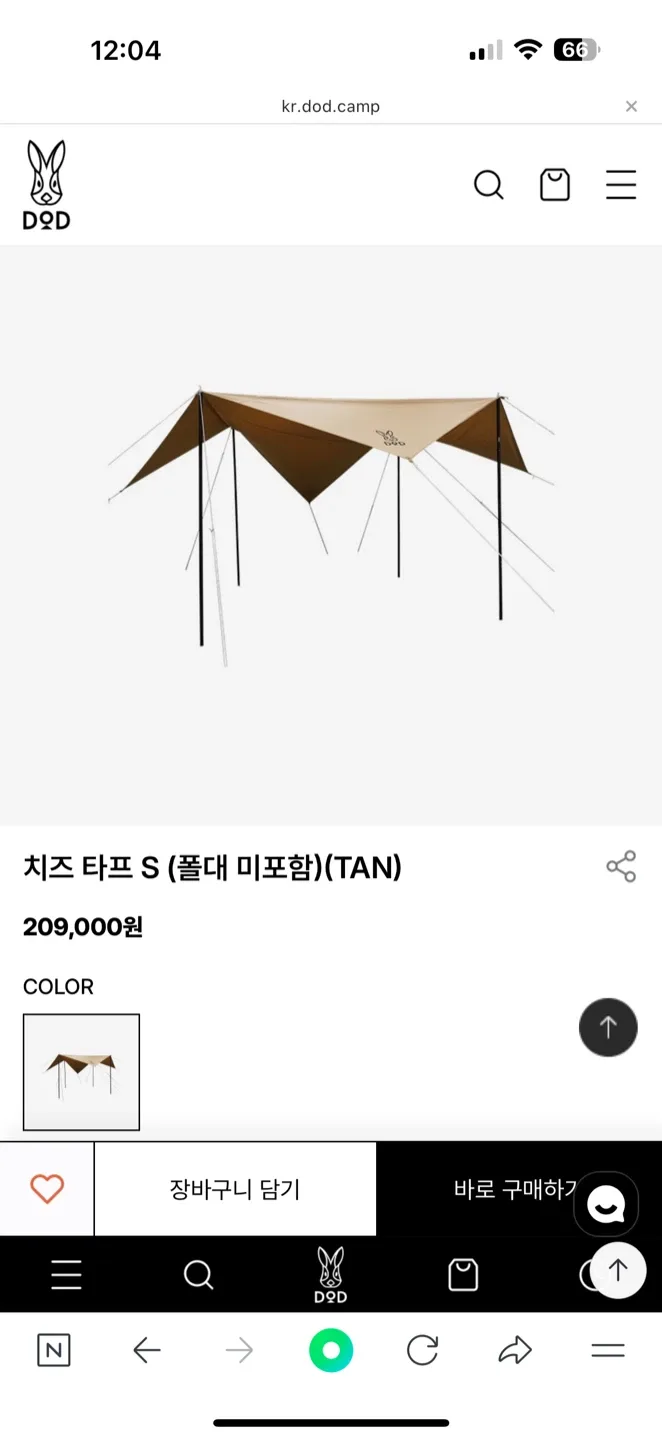Screen dimensions: 662x1440
Task: Share this Cheese Tarp product
Action: pyautogui.click(x=621, y=867)
